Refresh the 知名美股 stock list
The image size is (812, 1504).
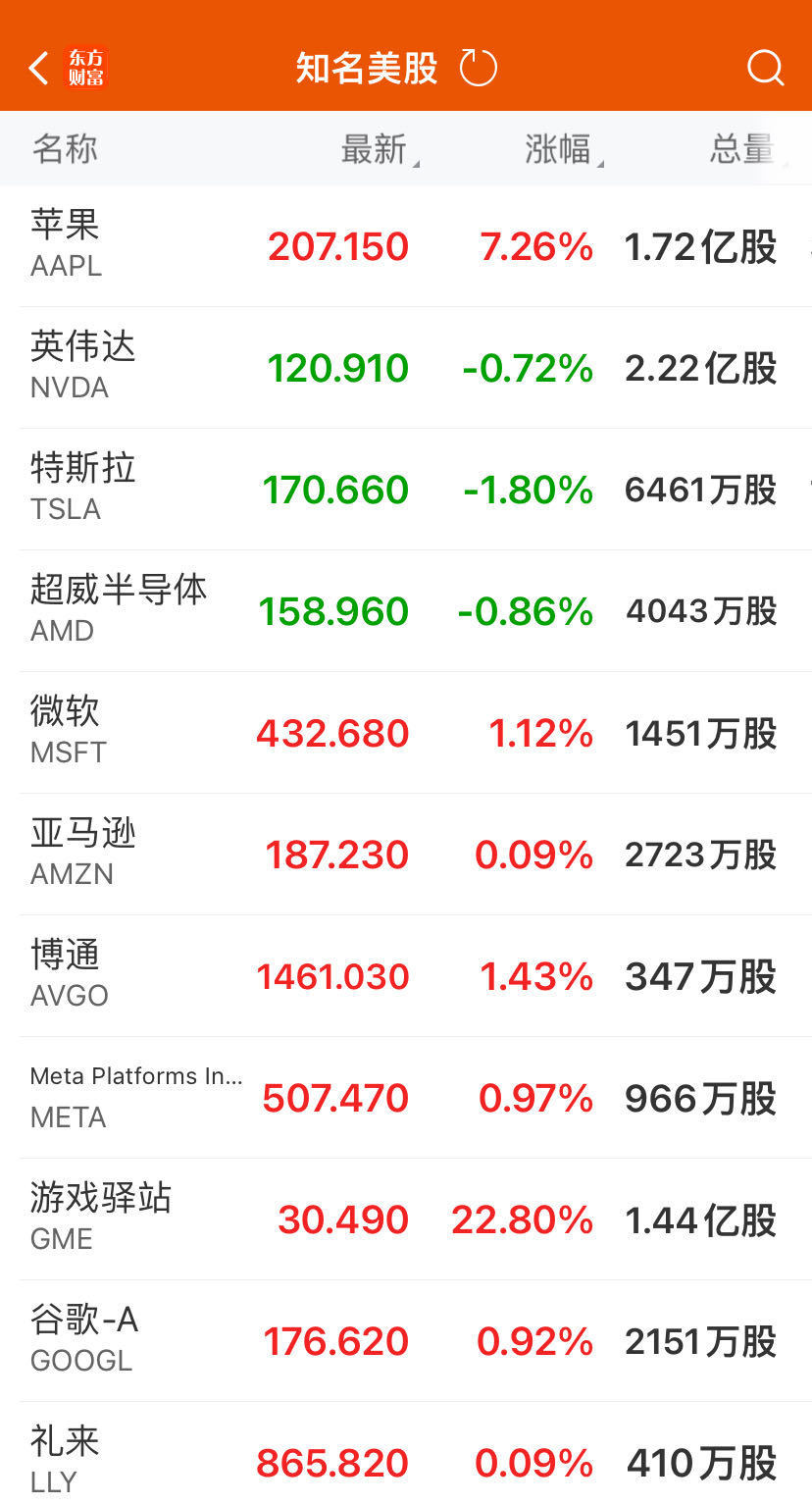(478, 67)
